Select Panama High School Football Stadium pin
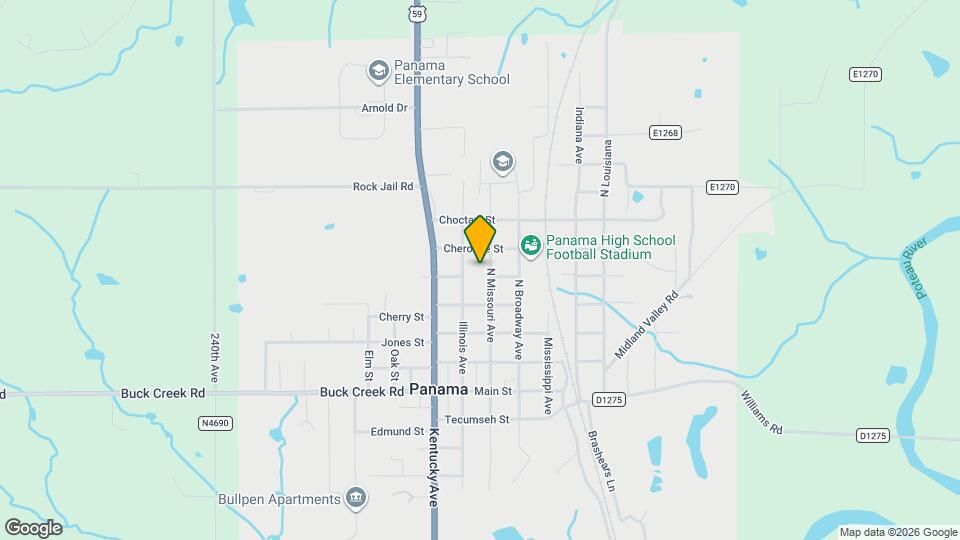The image size is (960, 540). (530, 244)
